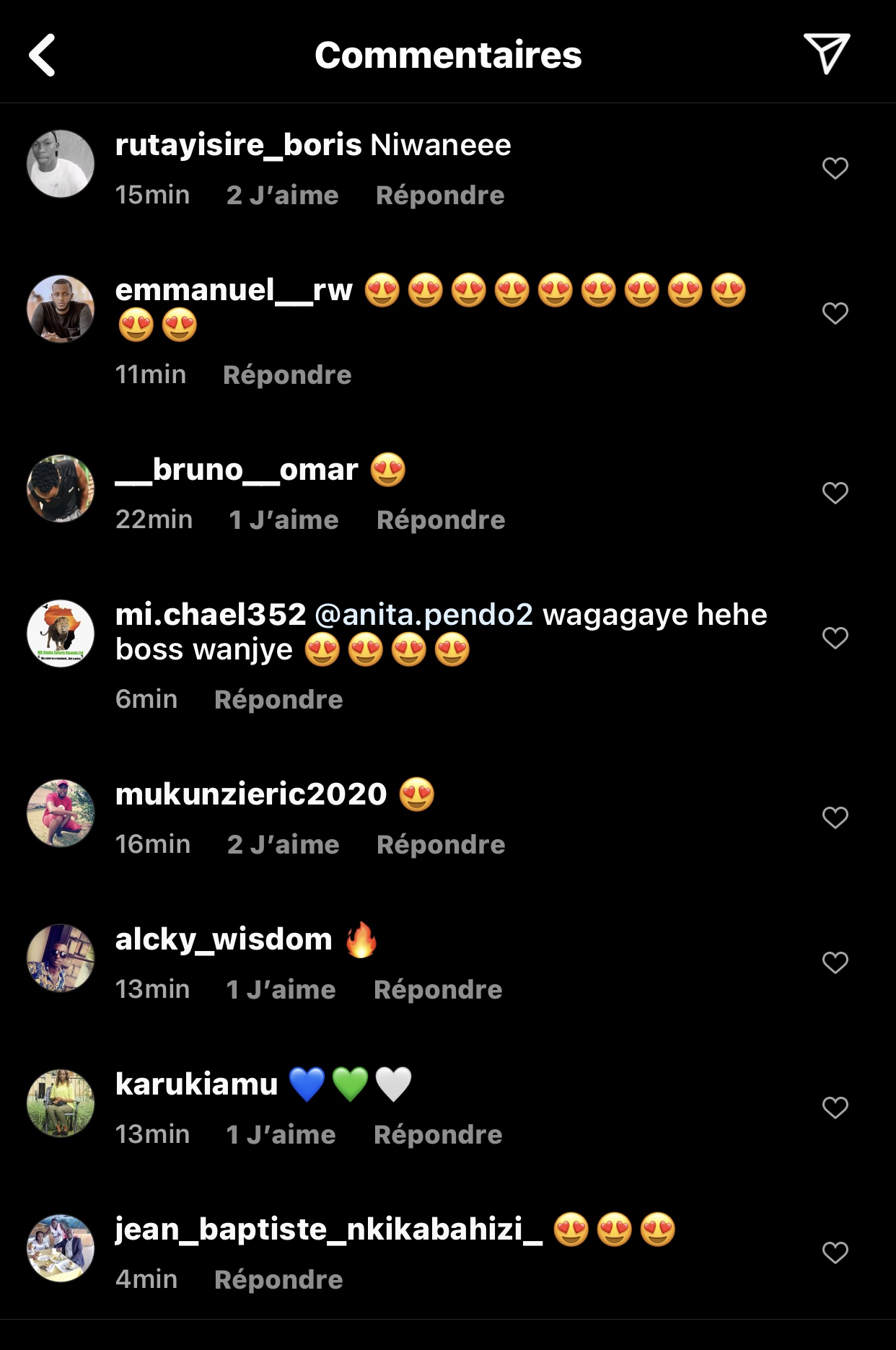
Task: Tap Répondre under emmanuel__rw's comment
Action: (x=286, y=375)
